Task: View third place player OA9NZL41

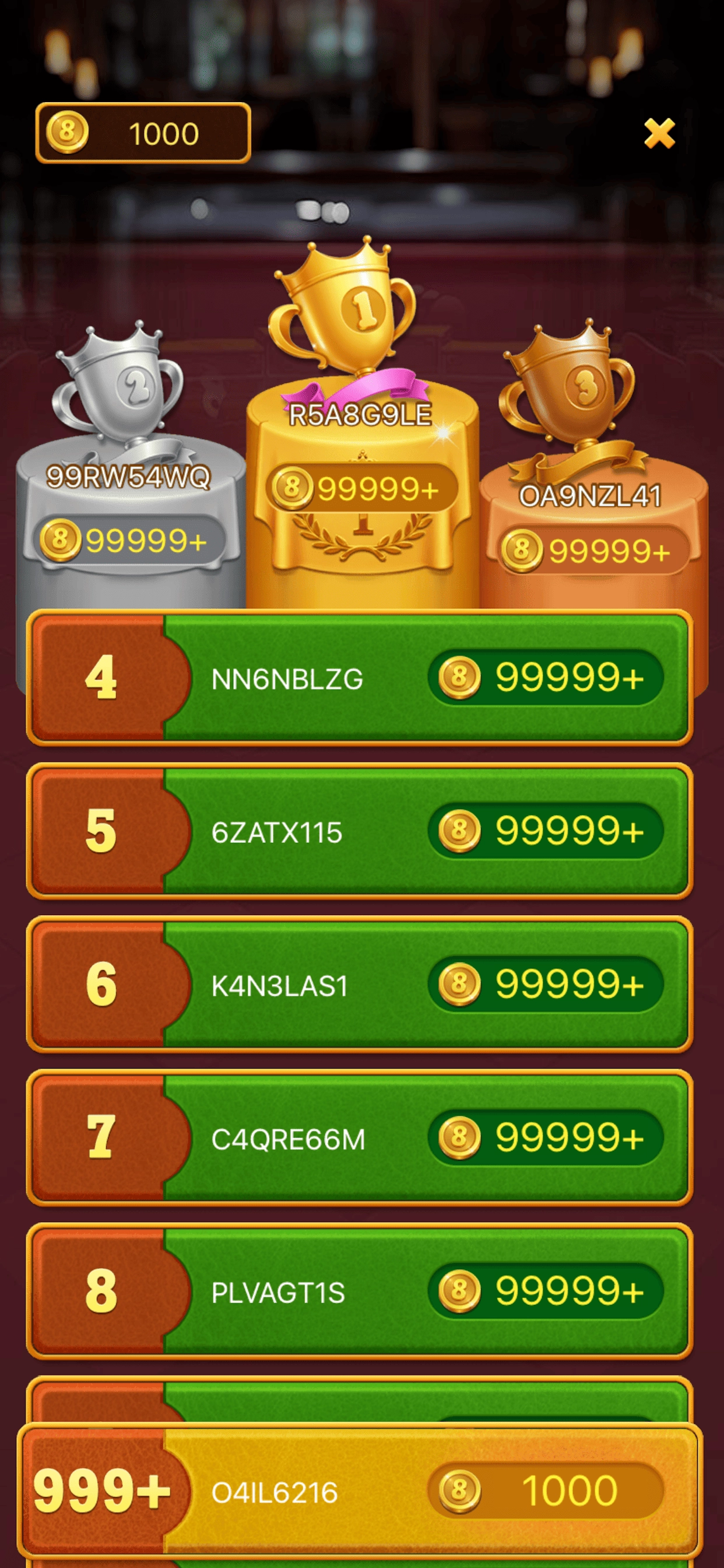Action: pyautogui.click(x=589, y=495)
